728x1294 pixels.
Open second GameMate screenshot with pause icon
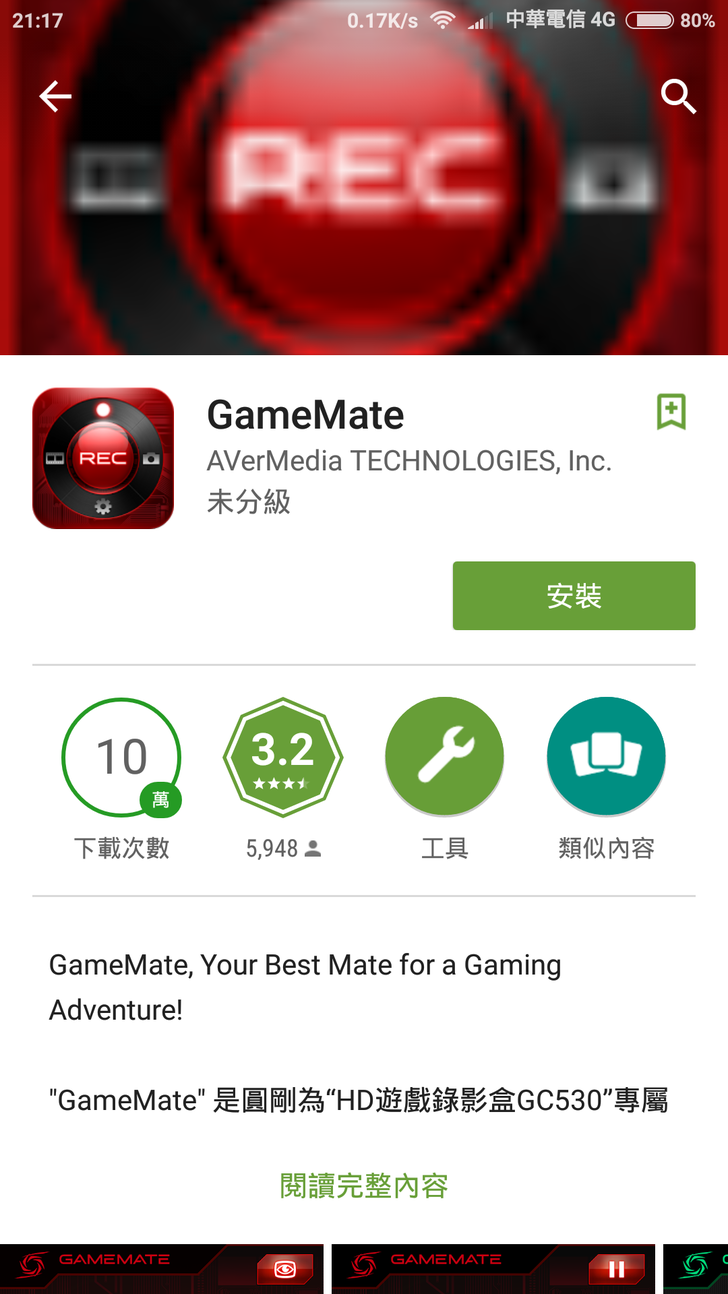493,1268
